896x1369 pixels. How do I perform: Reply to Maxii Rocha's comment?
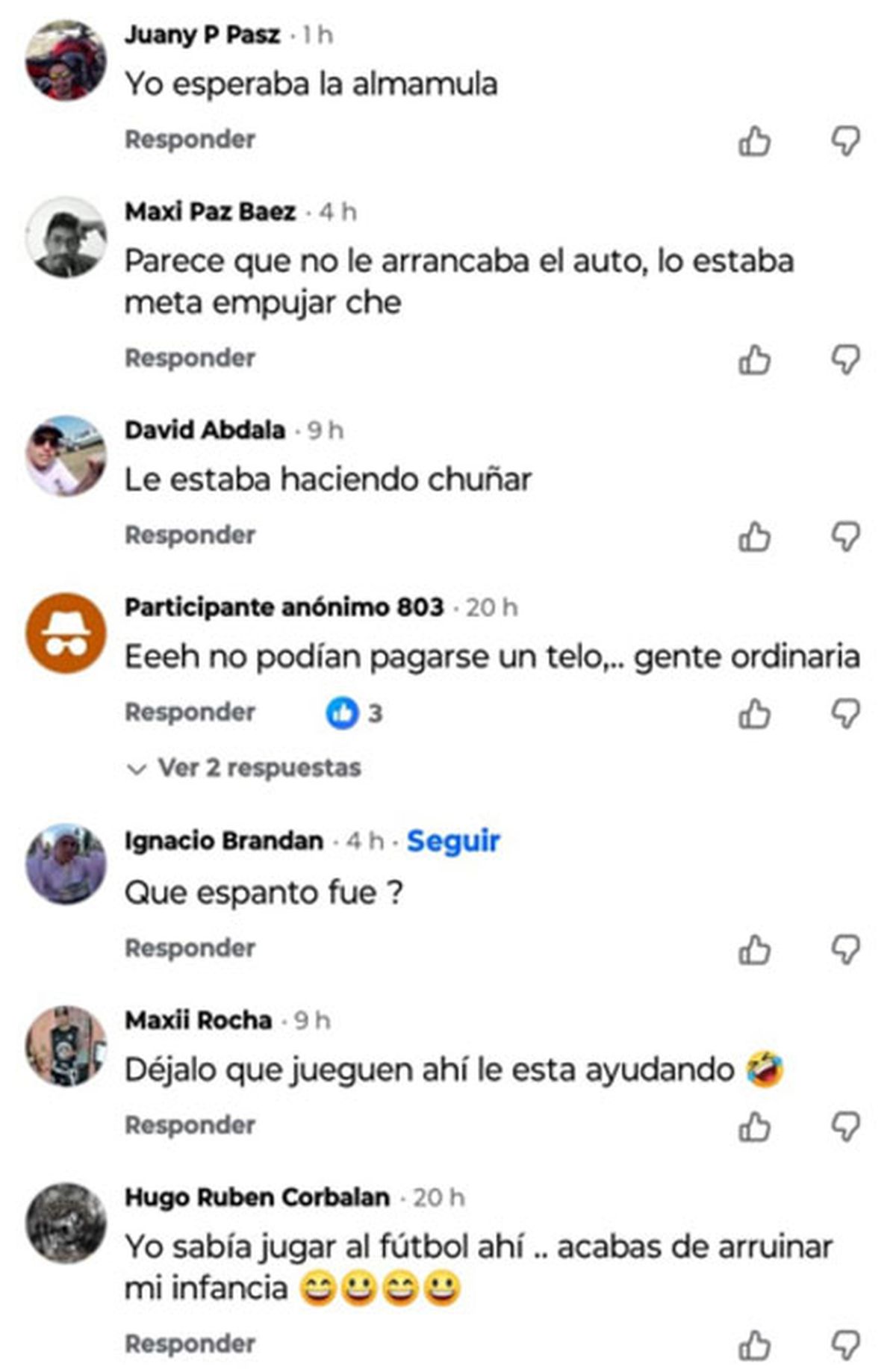(190, 1126)
